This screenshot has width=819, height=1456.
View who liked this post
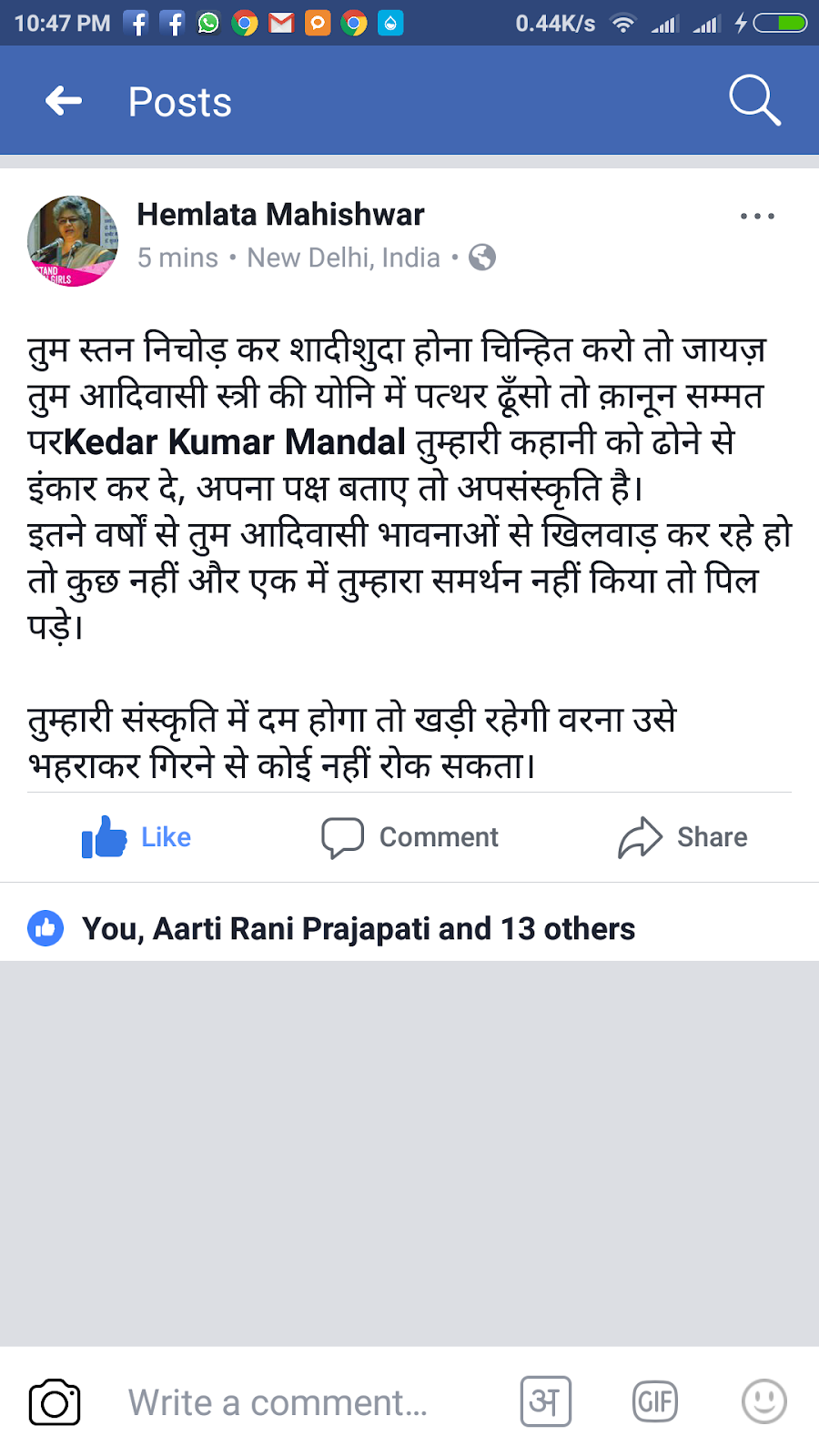pyautogui.click(x=358, y=928)
